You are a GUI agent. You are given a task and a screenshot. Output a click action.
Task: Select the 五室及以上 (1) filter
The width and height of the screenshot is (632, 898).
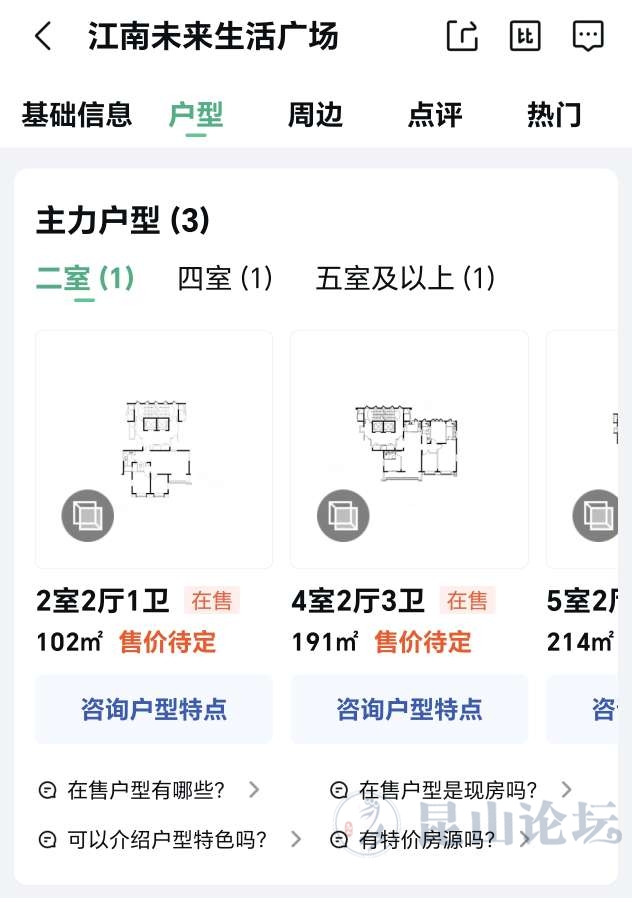405,278
